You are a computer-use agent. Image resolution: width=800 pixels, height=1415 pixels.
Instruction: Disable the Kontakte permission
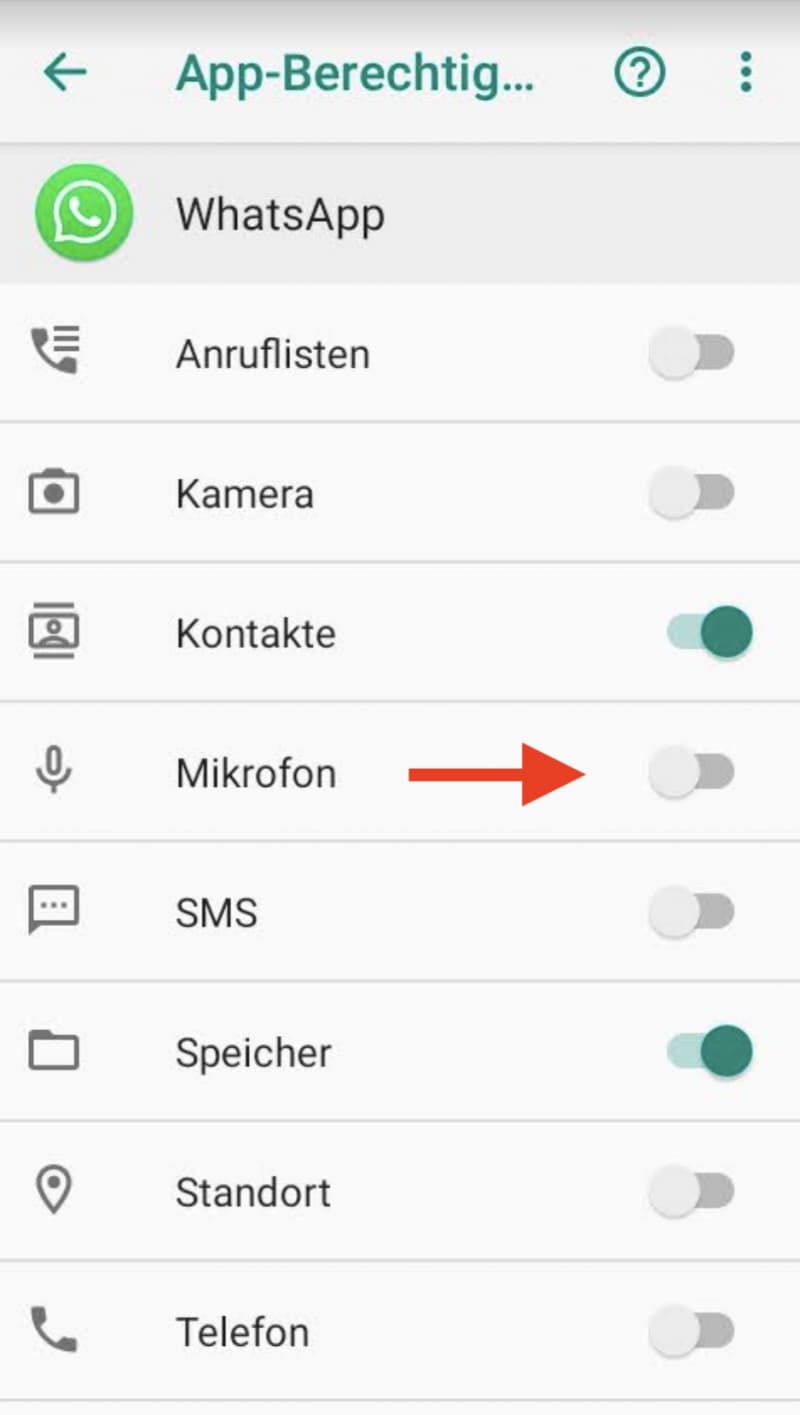709,633
